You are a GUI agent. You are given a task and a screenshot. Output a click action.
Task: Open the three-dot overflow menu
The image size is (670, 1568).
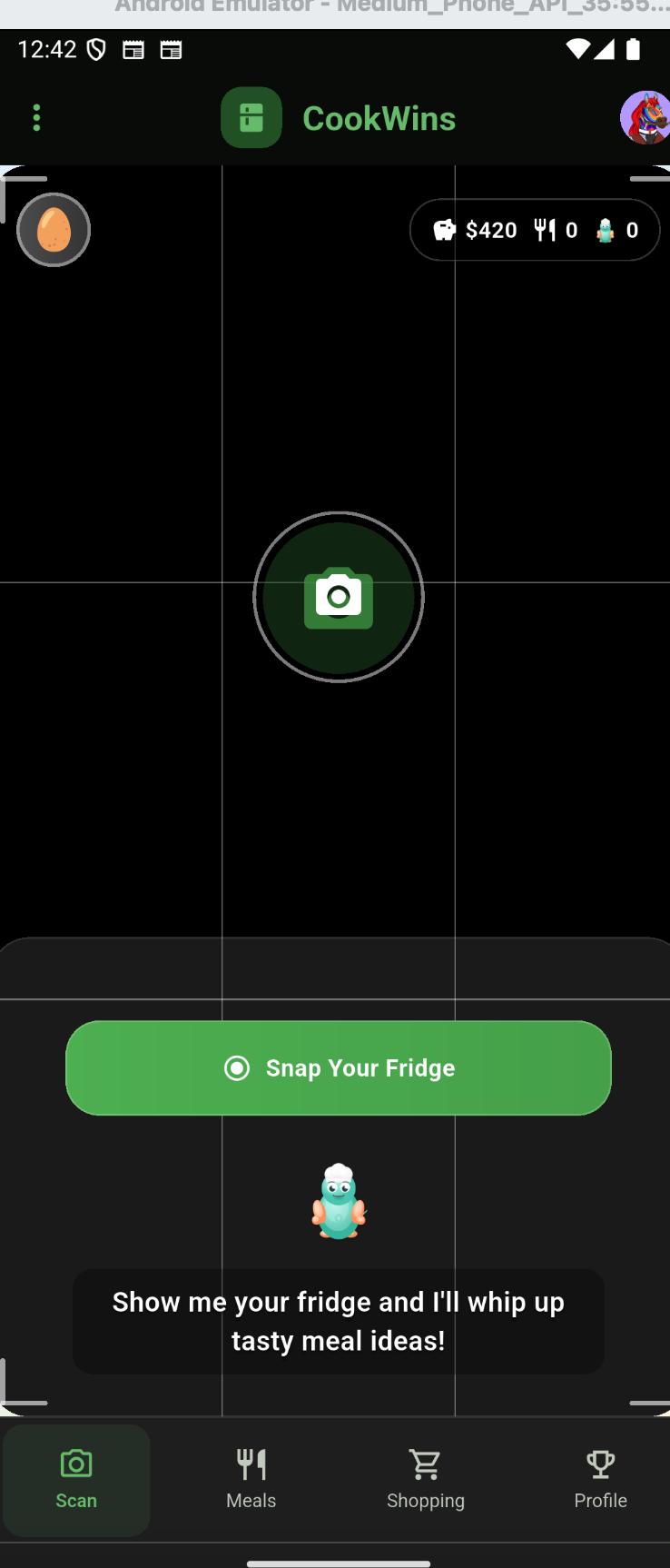[x=36, y=117]
